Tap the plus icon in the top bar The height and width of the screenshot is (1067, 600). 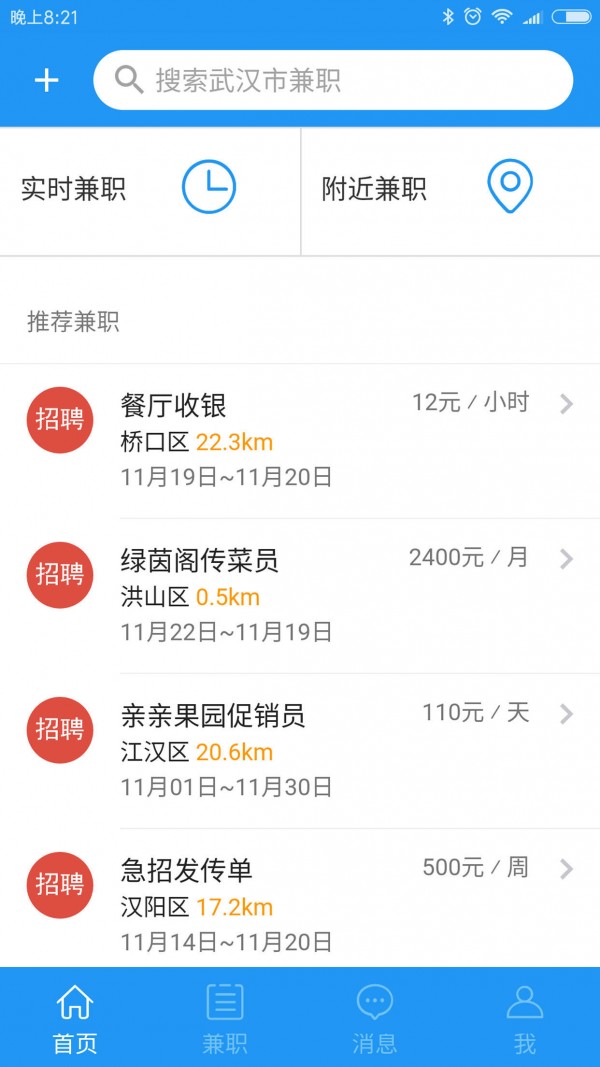(47, 80)
